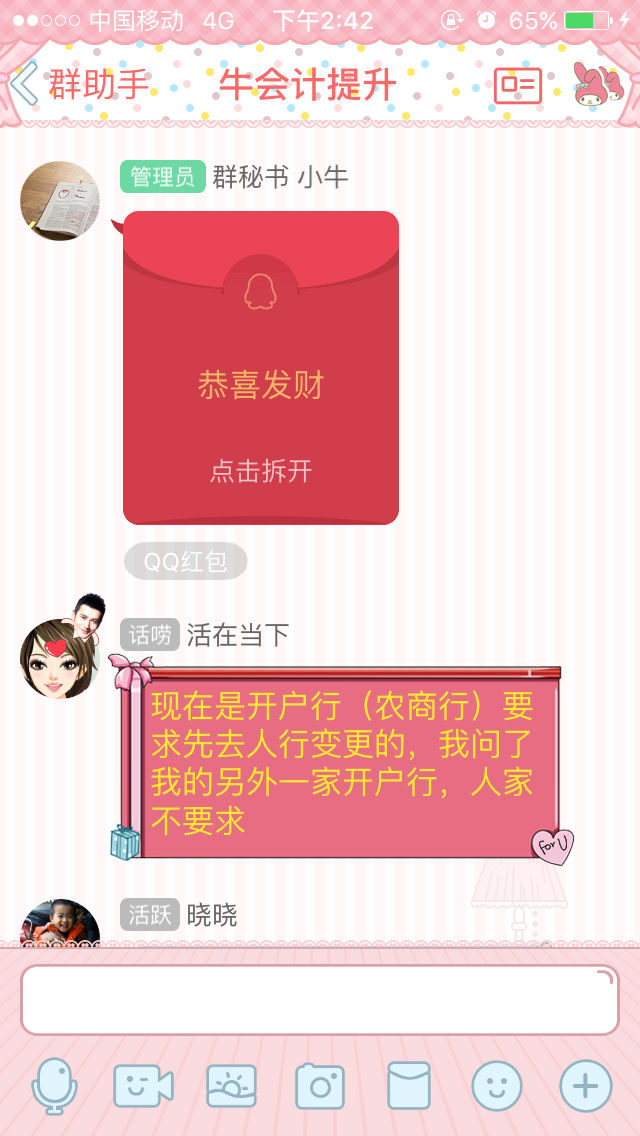Open the plus menu for more options

pyautogui.click(x=585, y=1086)
